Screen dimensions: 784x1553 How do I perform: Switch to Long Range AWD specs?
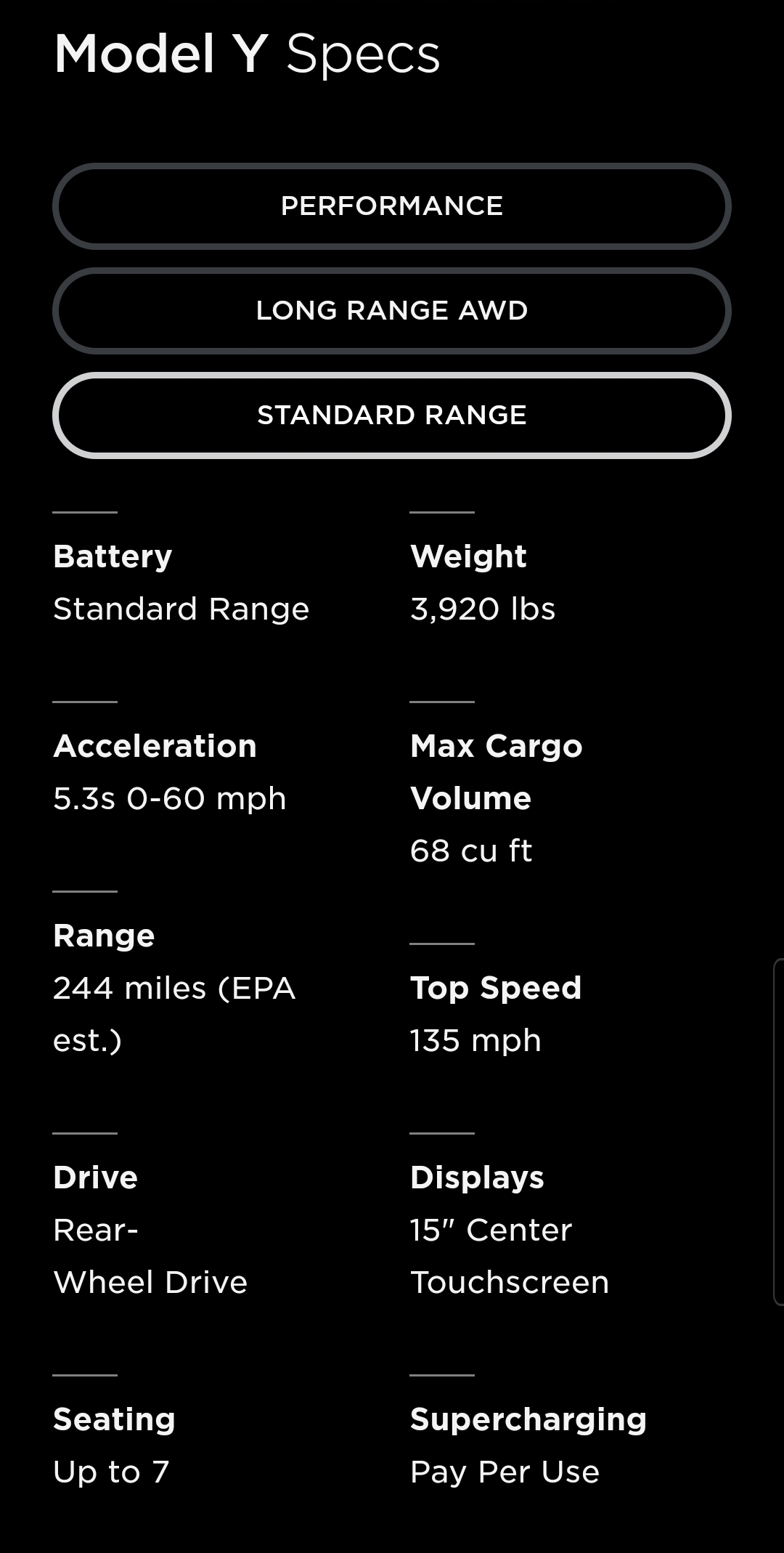pos(392,311)
